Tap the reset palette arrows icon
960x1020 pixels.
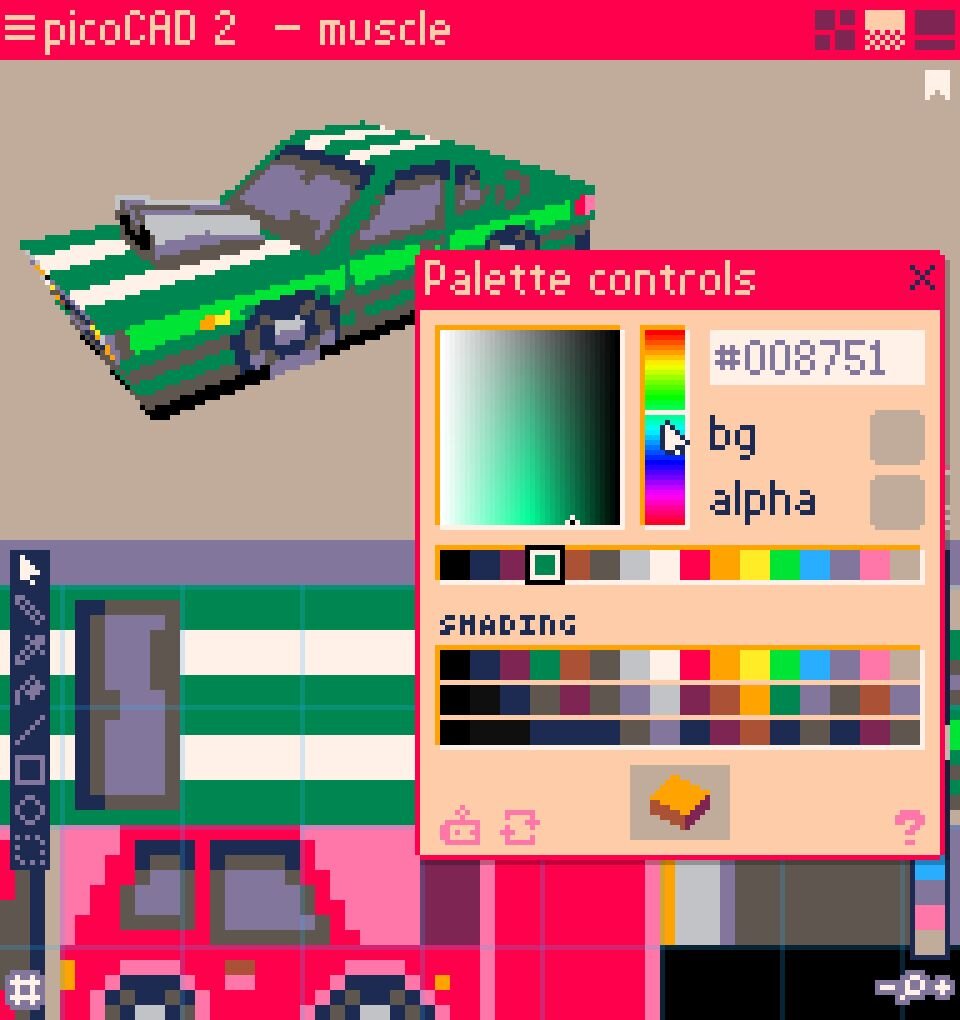pos(520,828)
